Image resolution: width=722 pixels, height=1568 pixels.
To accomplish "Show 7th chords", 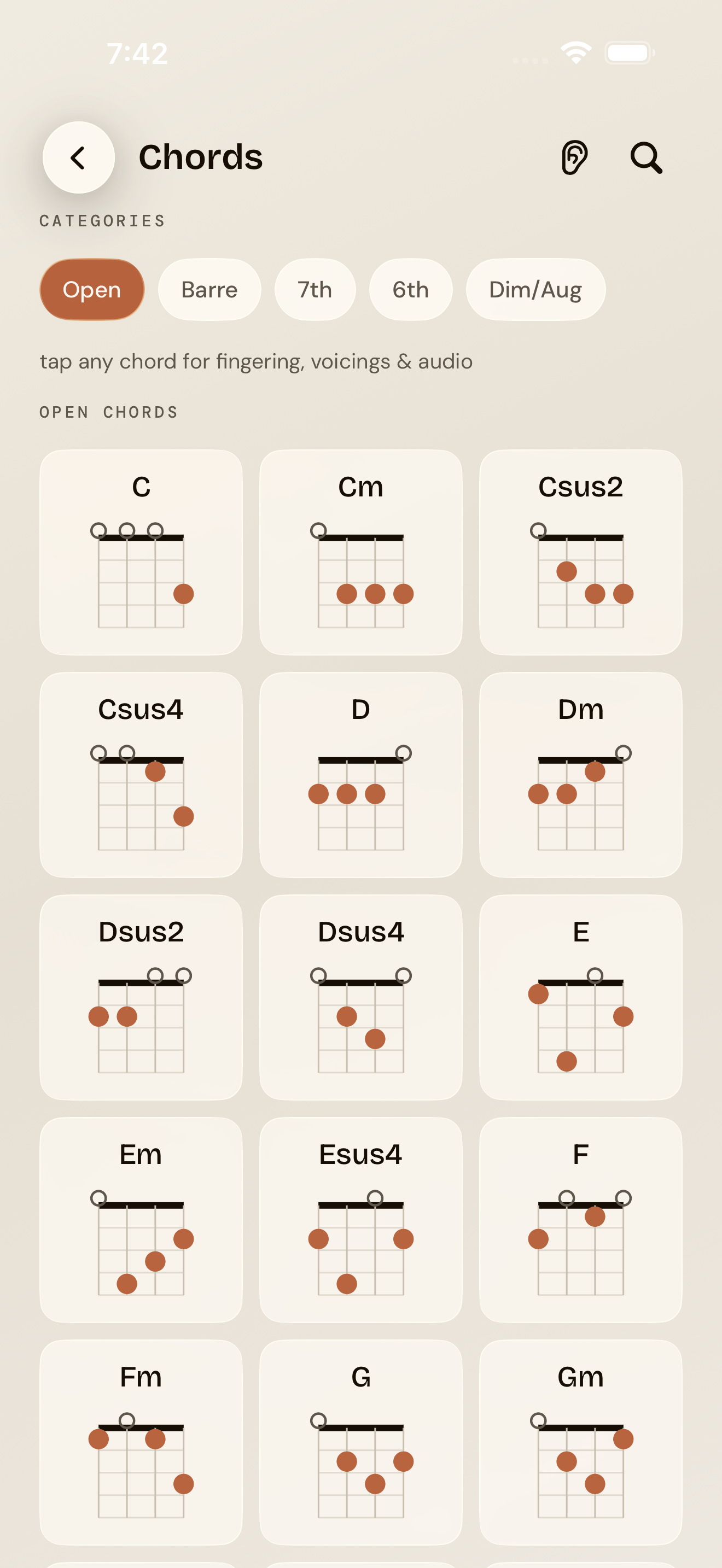I will point(315,290).
